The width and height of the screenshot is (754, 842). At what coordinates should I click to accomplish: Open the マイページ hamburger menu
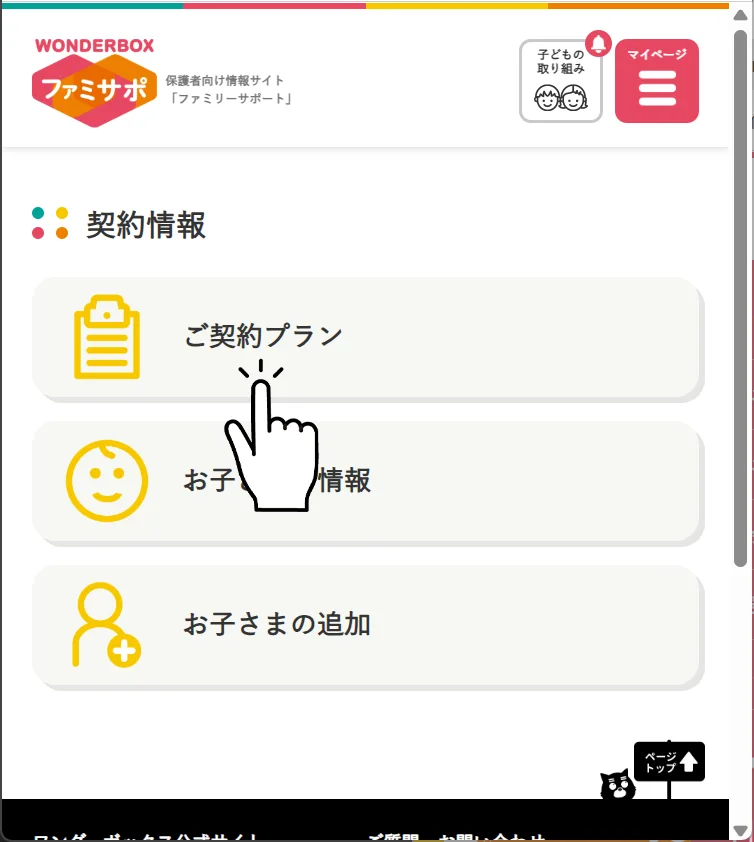point(656,81)
